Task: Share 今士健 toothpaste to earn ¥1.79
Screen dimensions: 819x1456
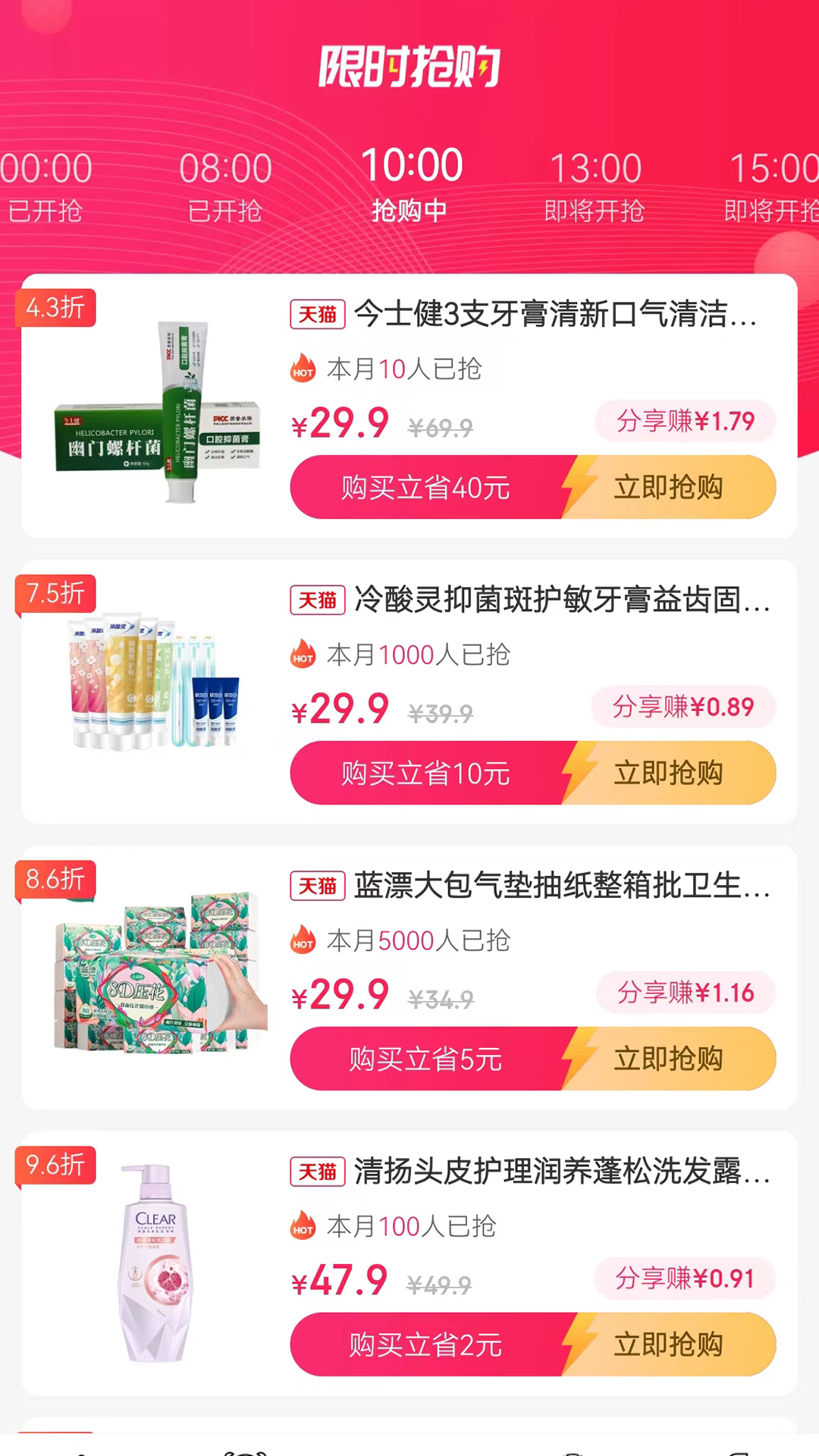Action: pos(686,421)
